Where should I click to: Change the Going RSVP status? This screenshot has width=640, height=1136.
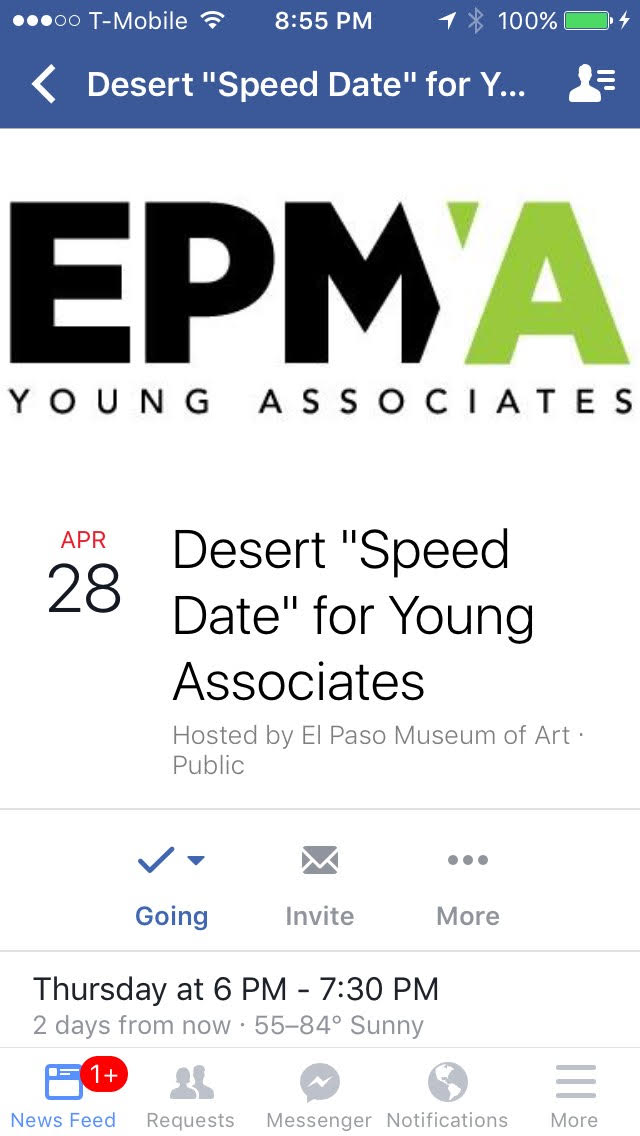(x=172, y=884)
